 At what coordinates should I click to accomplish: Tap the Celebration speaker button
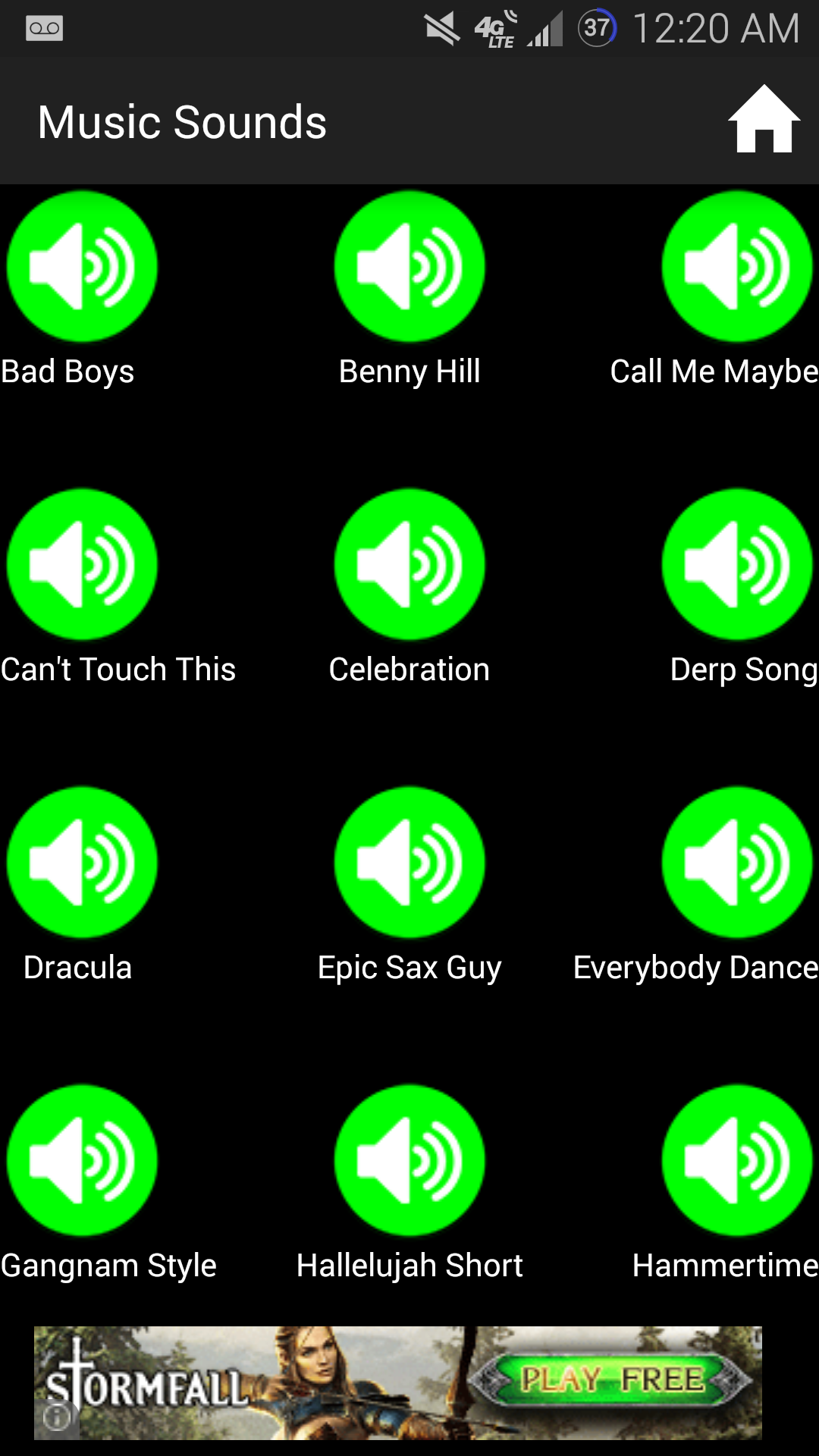(409, 564)
